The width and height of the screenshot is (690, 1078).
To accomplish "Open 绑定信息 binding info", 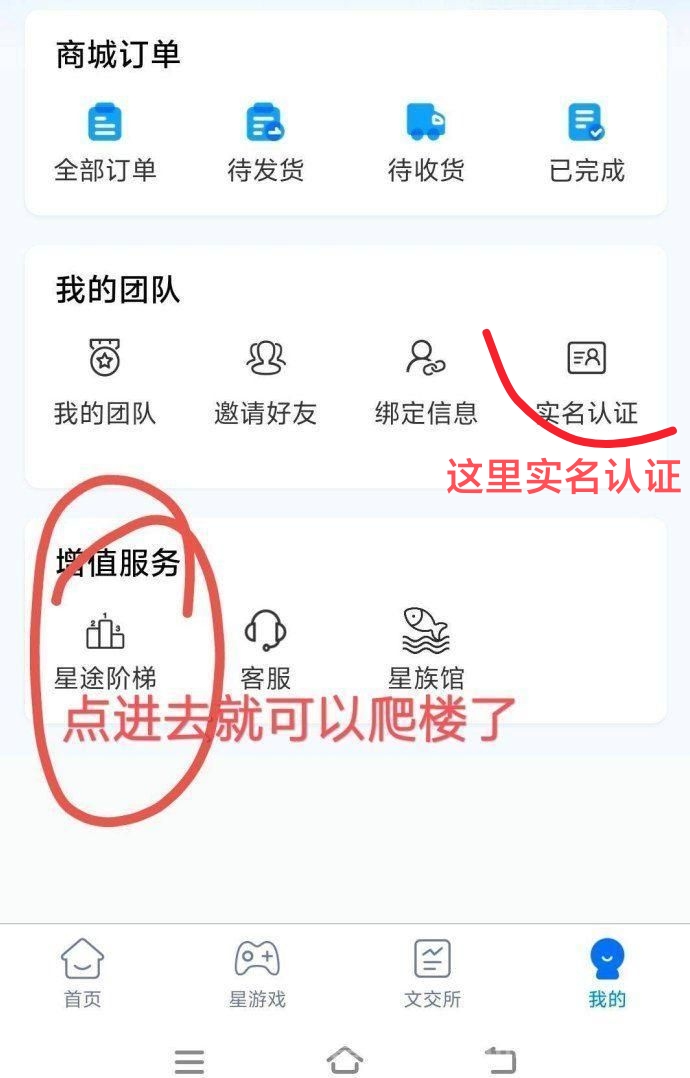I will coord(426,380).
